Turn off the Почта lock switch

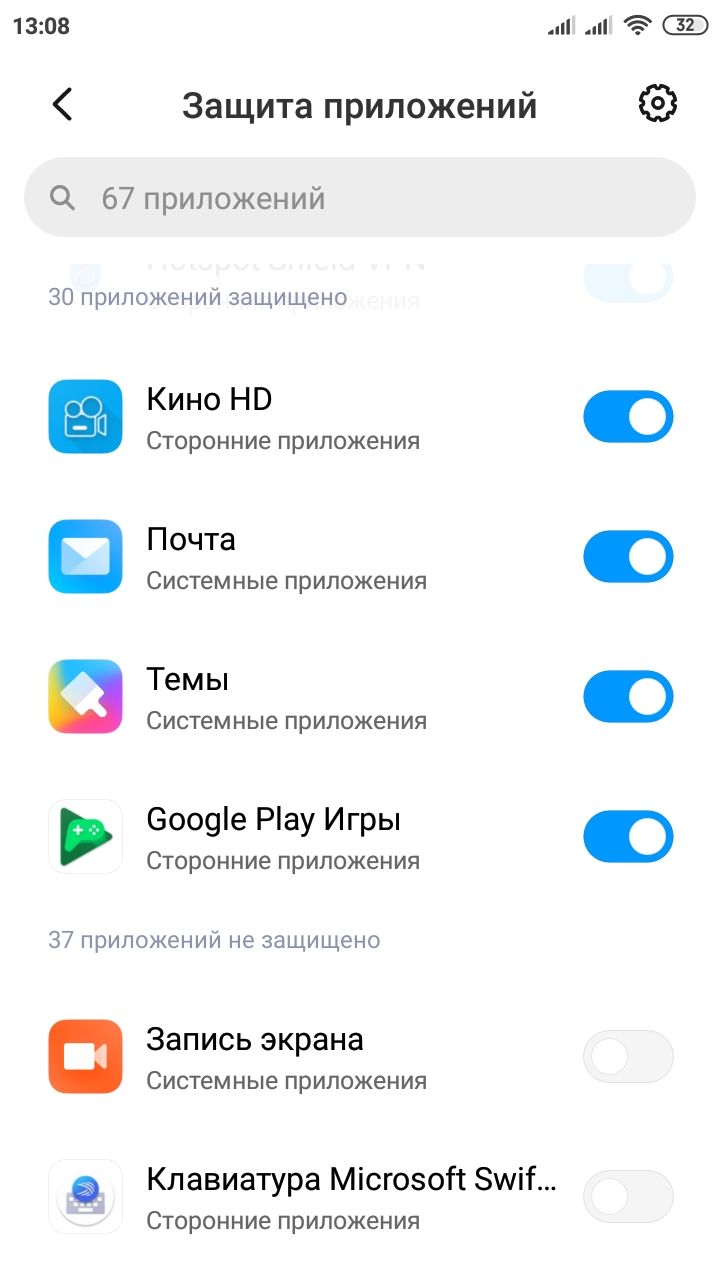[x=628, y=556]
